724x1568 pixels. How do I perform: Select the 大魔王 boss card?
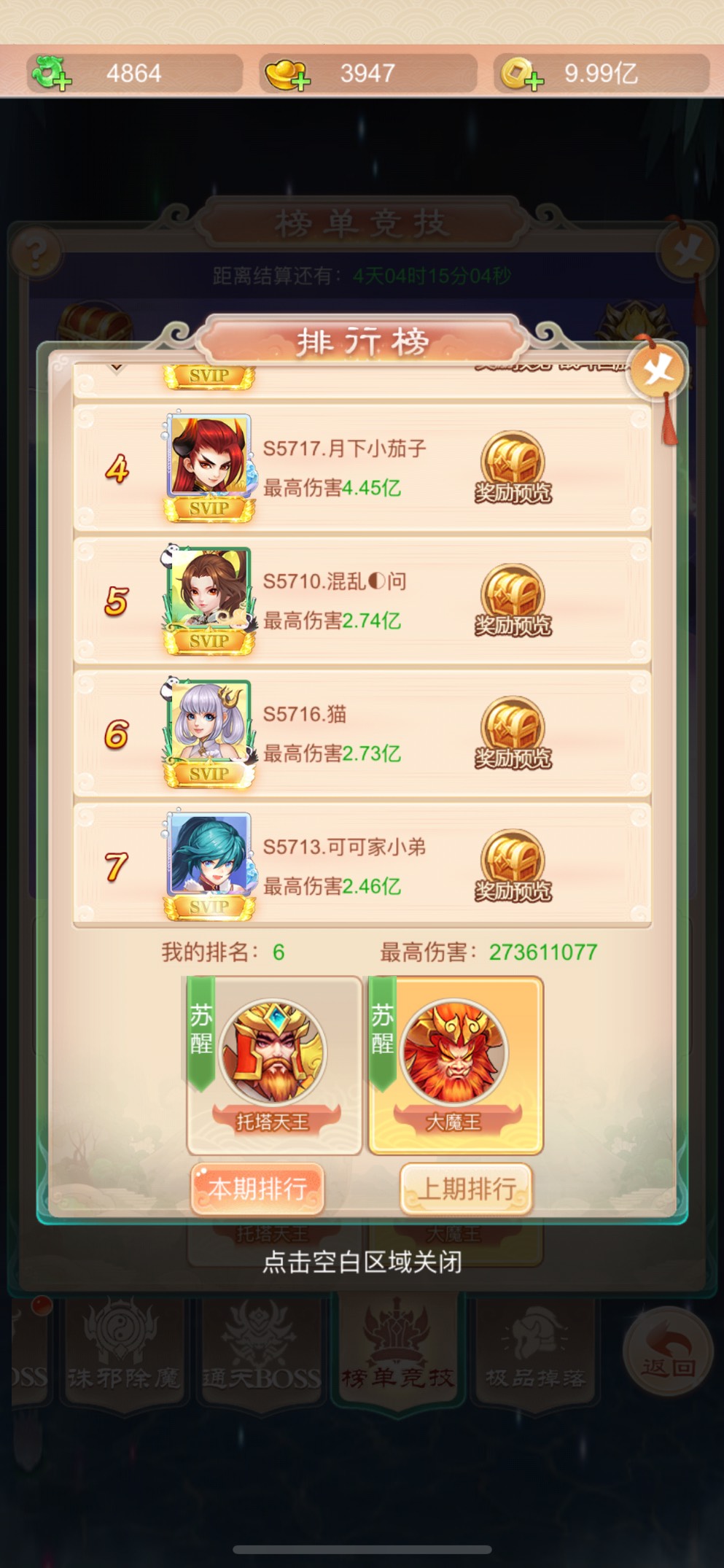point(456,1065)
